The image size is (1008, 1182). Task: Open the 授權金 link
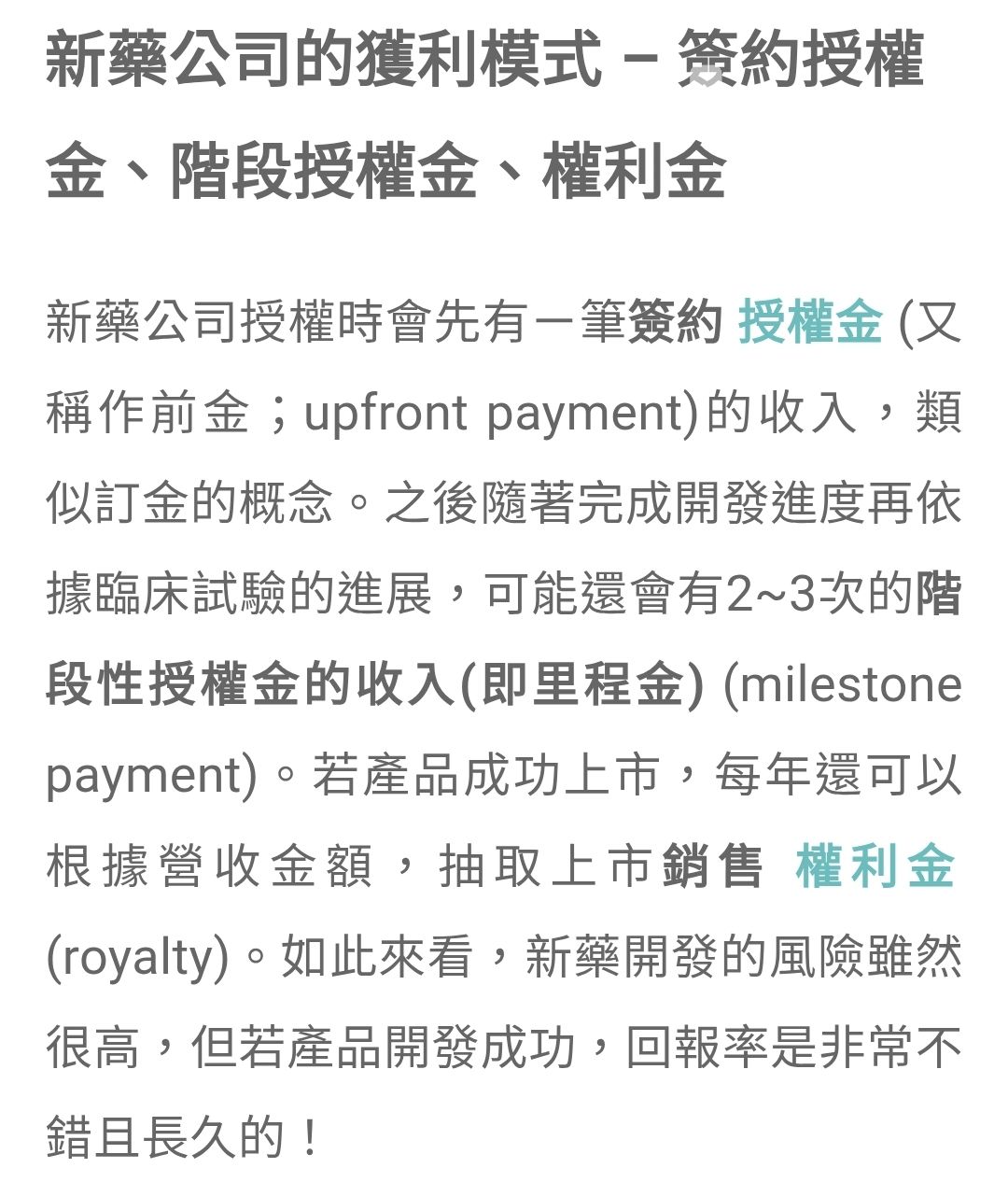pyautogui.click(x=809, y=322)
